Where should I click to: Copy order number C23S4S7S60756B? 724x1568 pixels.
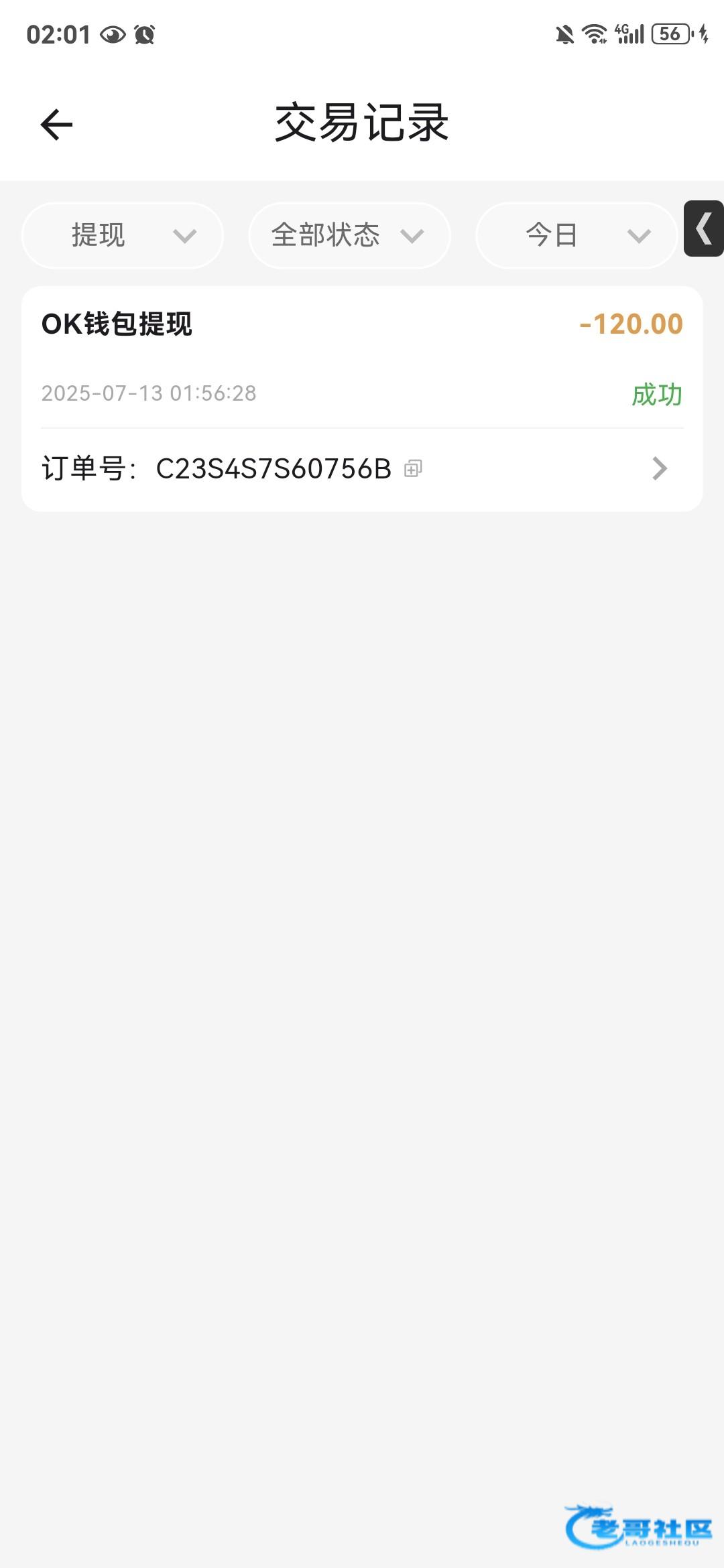413,468
